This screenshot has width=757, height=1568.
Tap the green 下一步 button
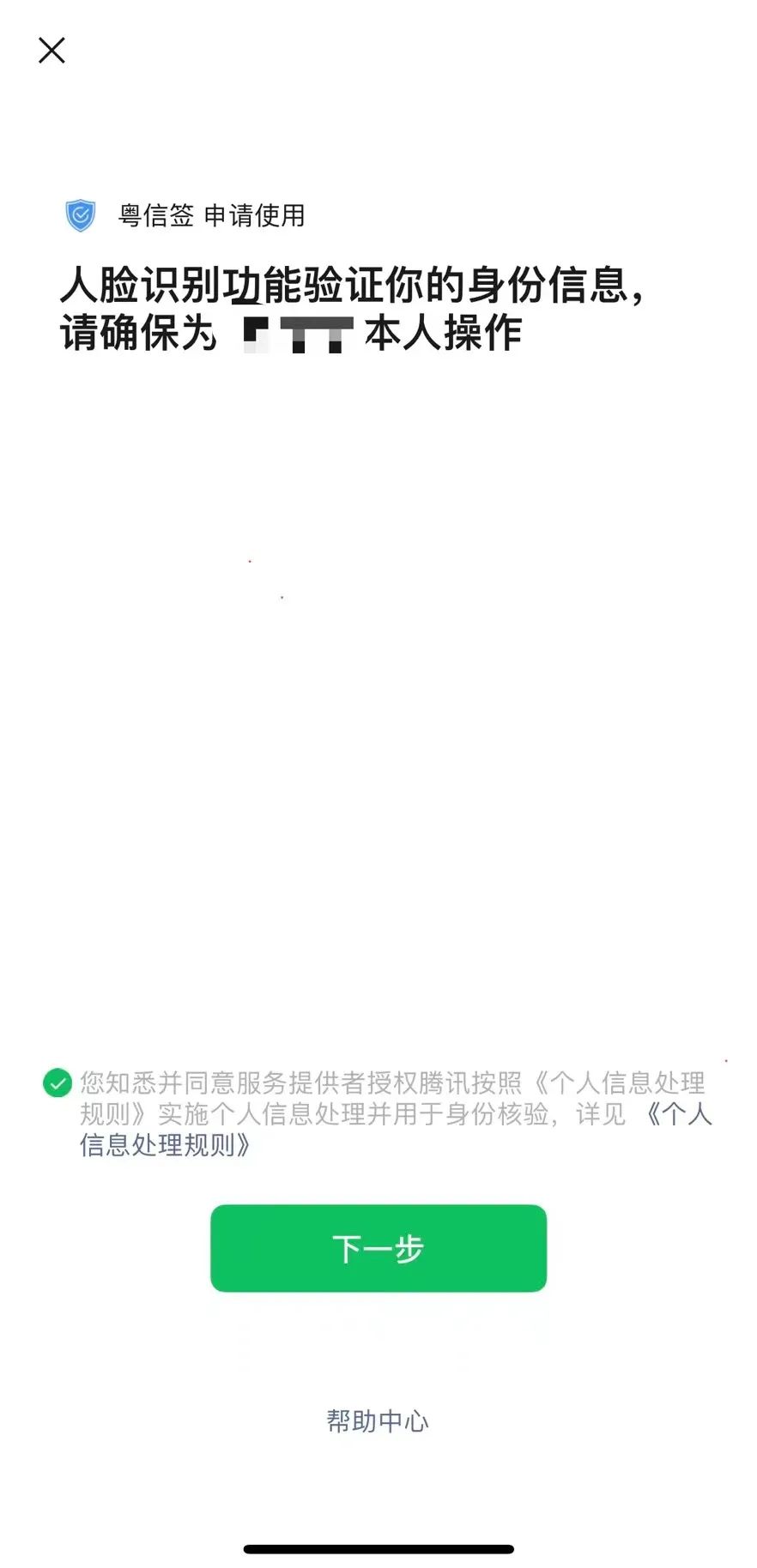[x=378, y=1248]
